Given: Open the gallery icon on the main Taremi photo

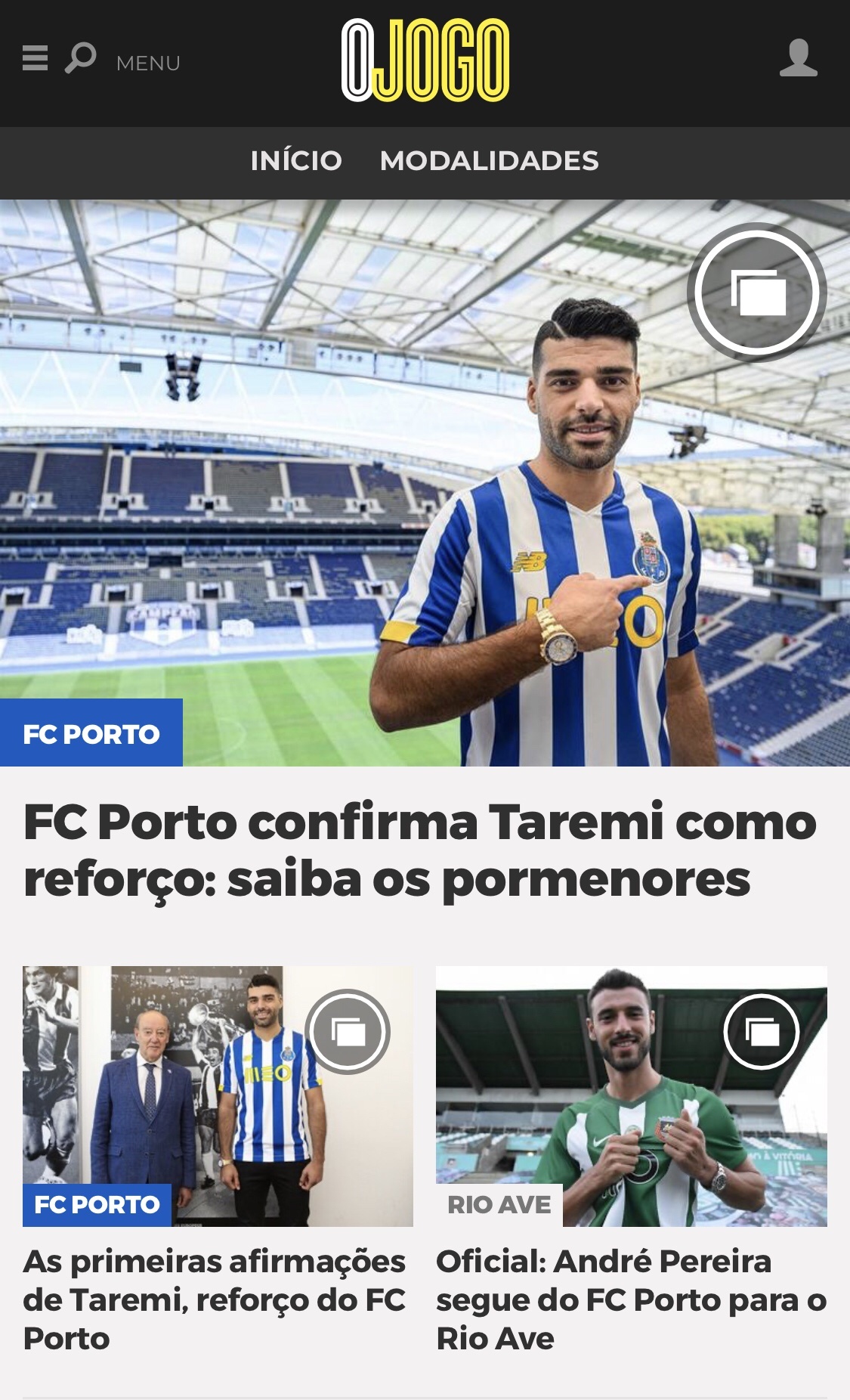Looking at the screenshot, I should (x=757, y=293).
